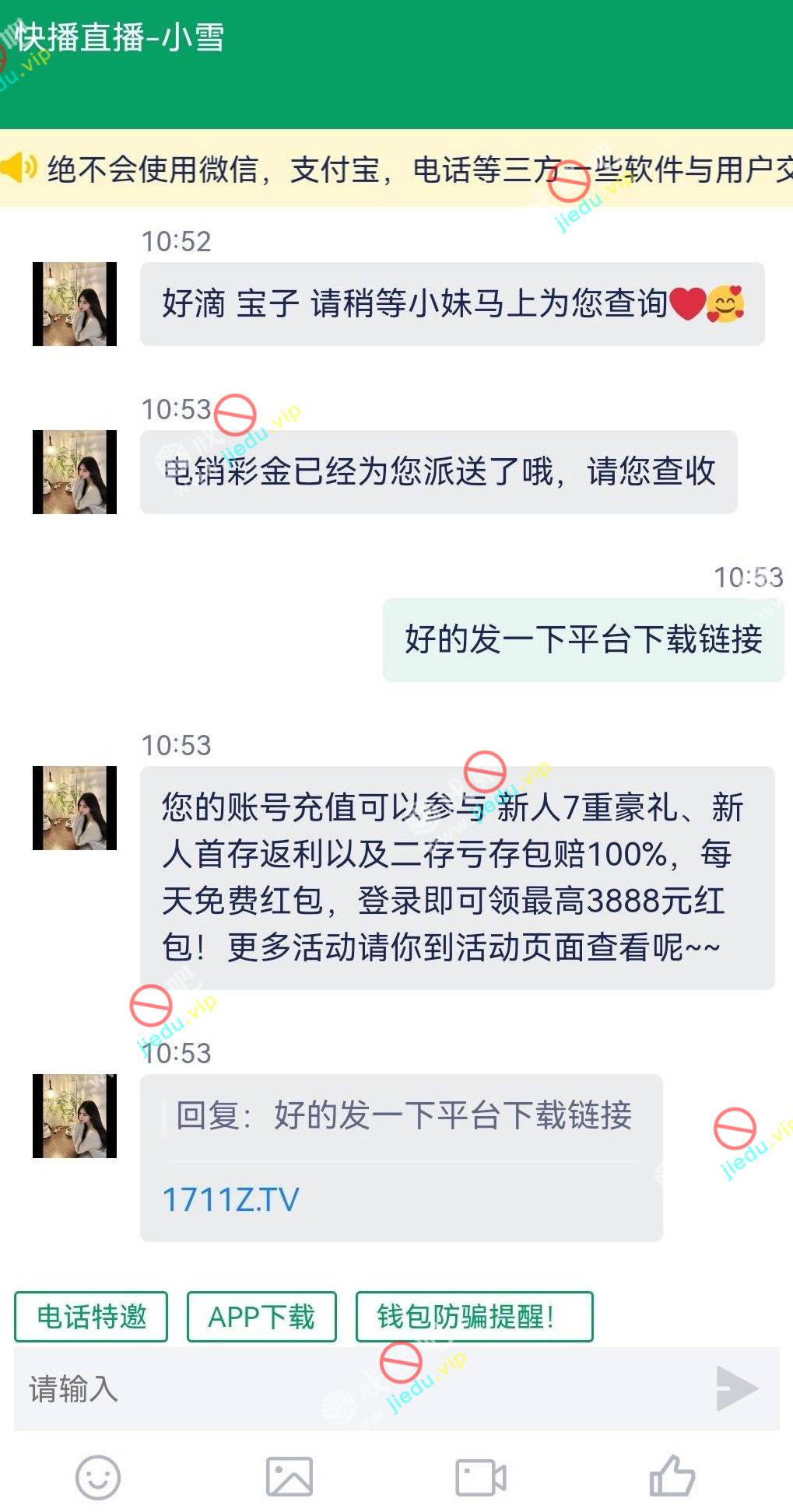Viewport: 793px width, 1512px height.
Task: Open the video camera option
Action: 481,1477
